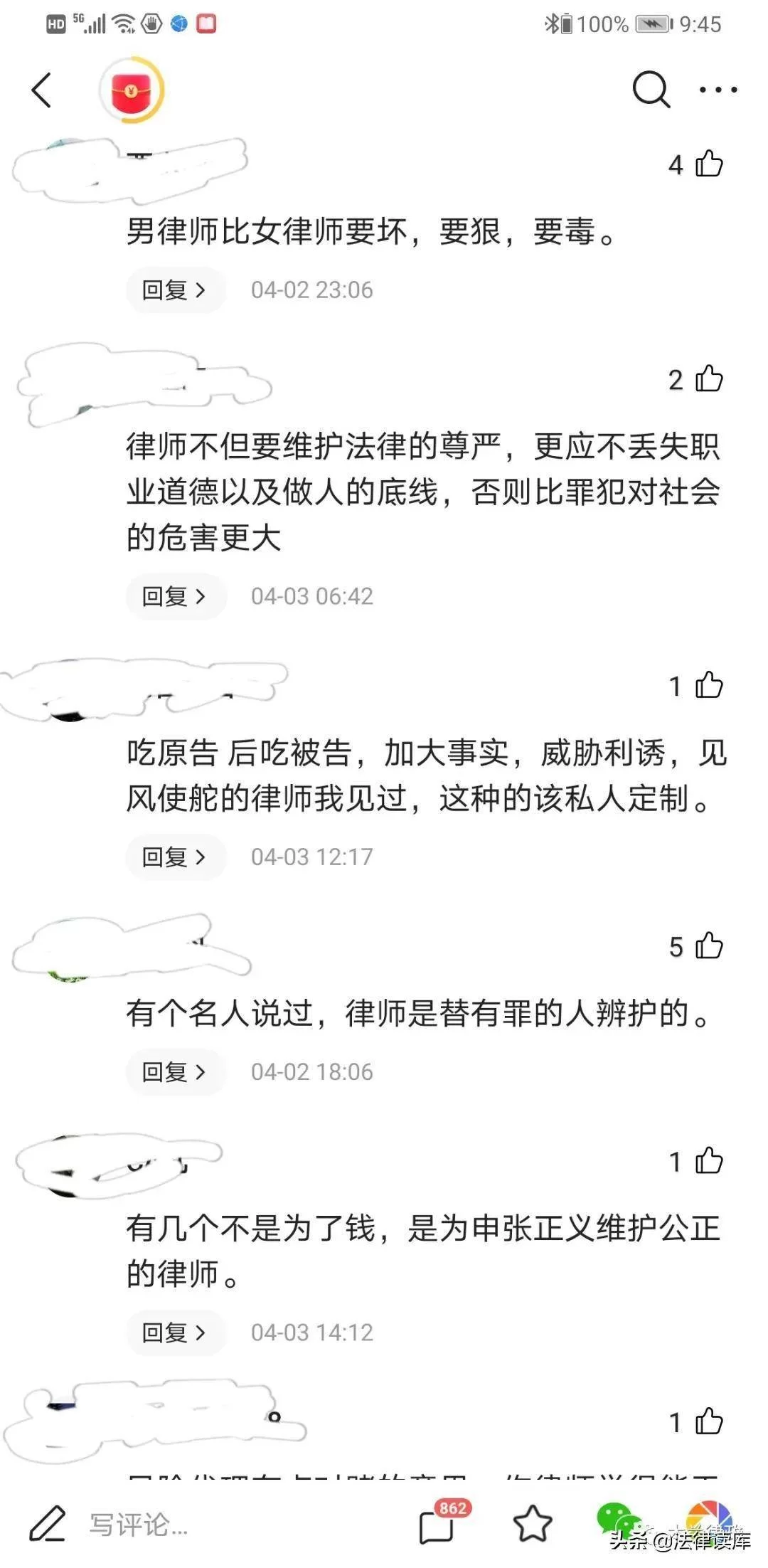Like the comment about 律师不但要维护法律的尊严
Screen dimensions: 768x1568
tap(708, 379)
